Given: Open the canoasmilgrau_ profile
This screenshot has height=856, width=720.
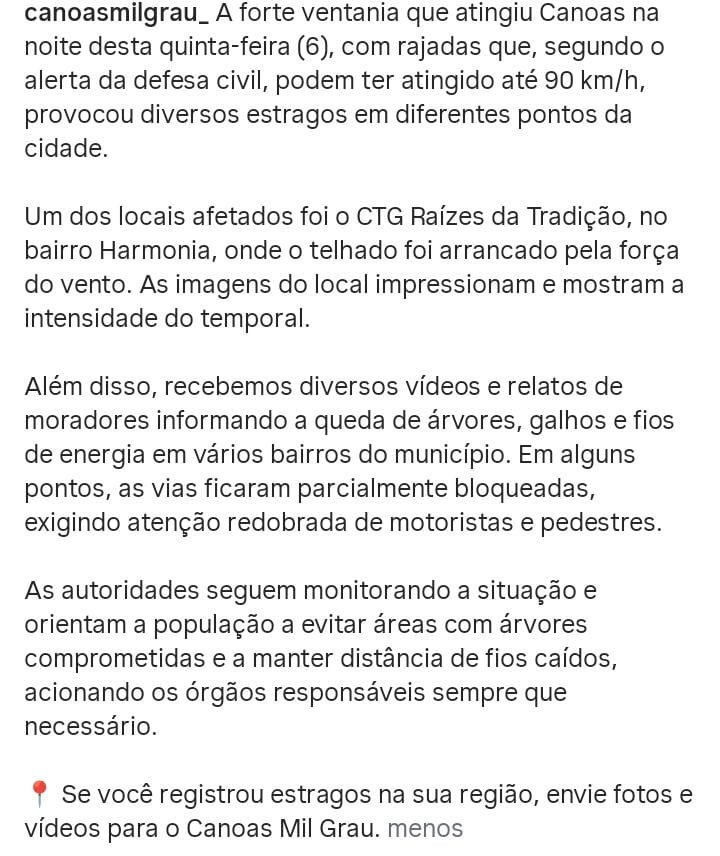Looking at the screenshot, I should pyautogui.click(x=116, y=14).
